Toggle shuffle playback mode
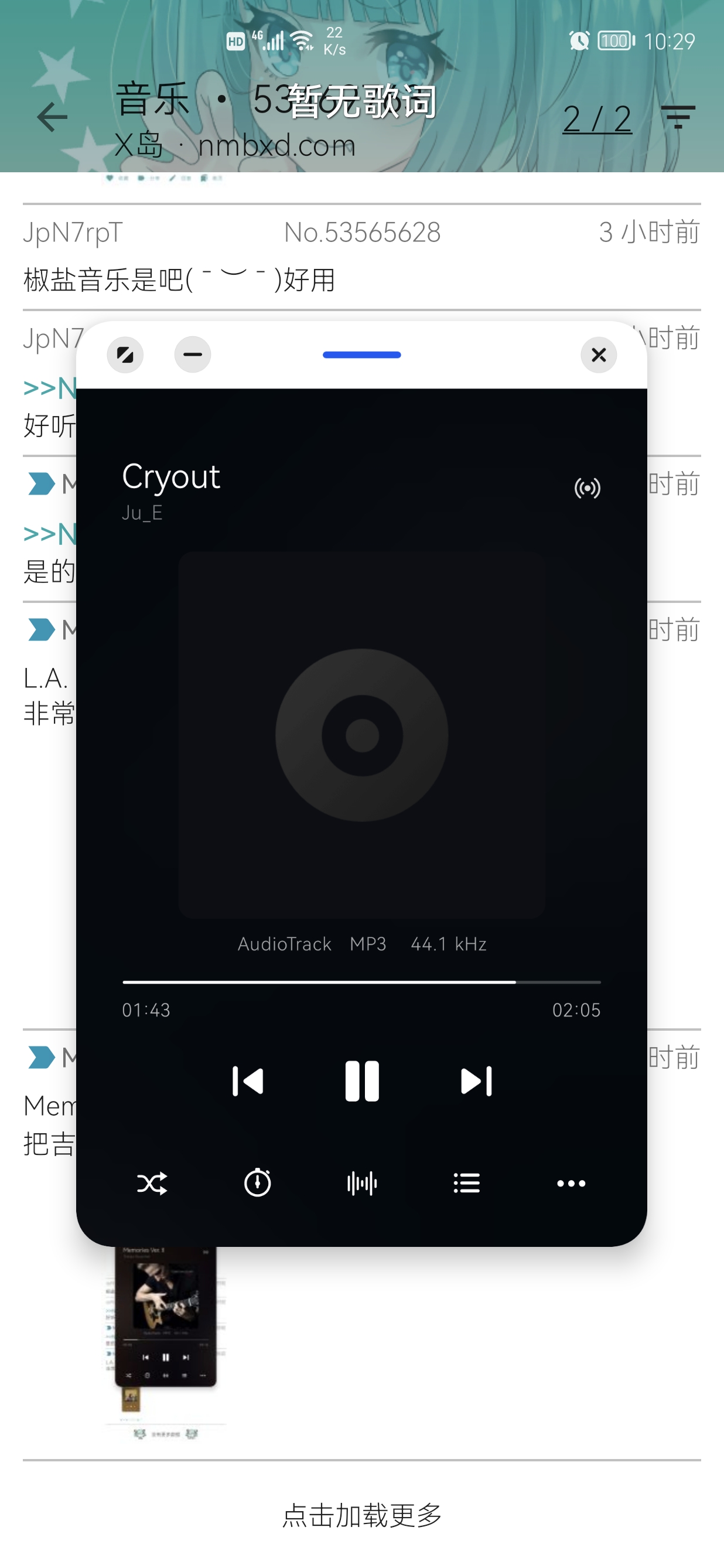Screen dimensions: 724x1568 coord(152,1184)
